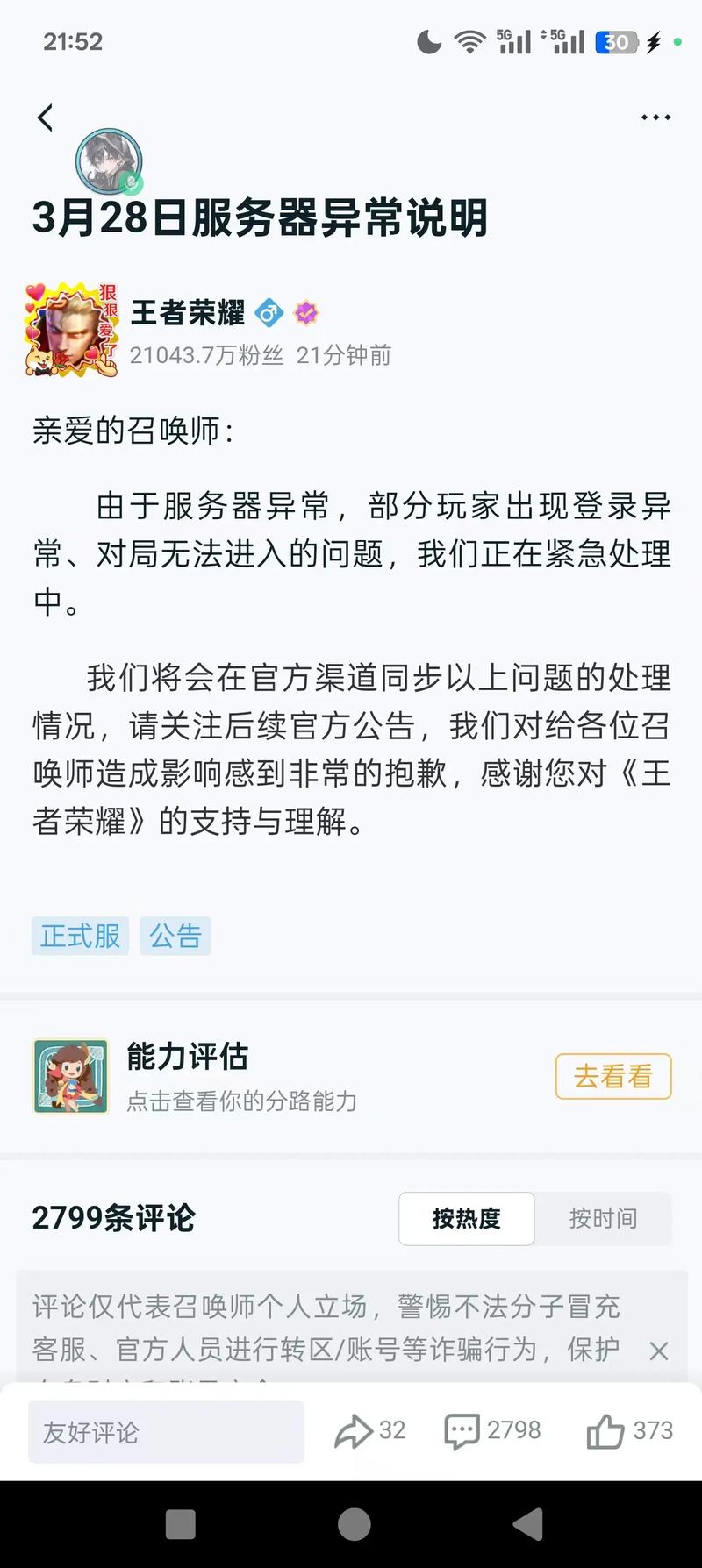This screenshot has width=702, height=1568.
Task: Dismiss the scam warning banner via the × icon
Action: click(x=659, y=1351)
